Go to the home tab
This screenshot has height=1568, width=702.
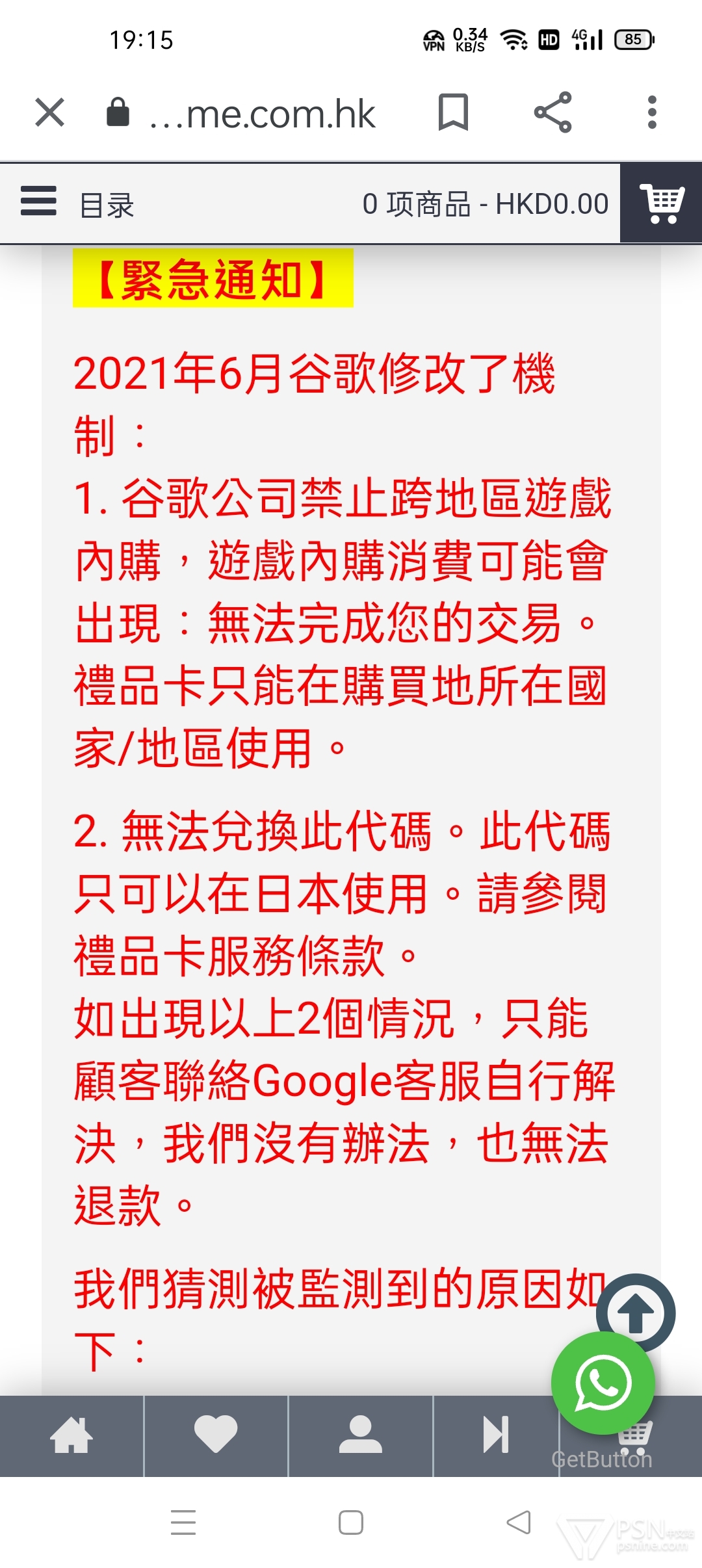(x=71, y=1436)
